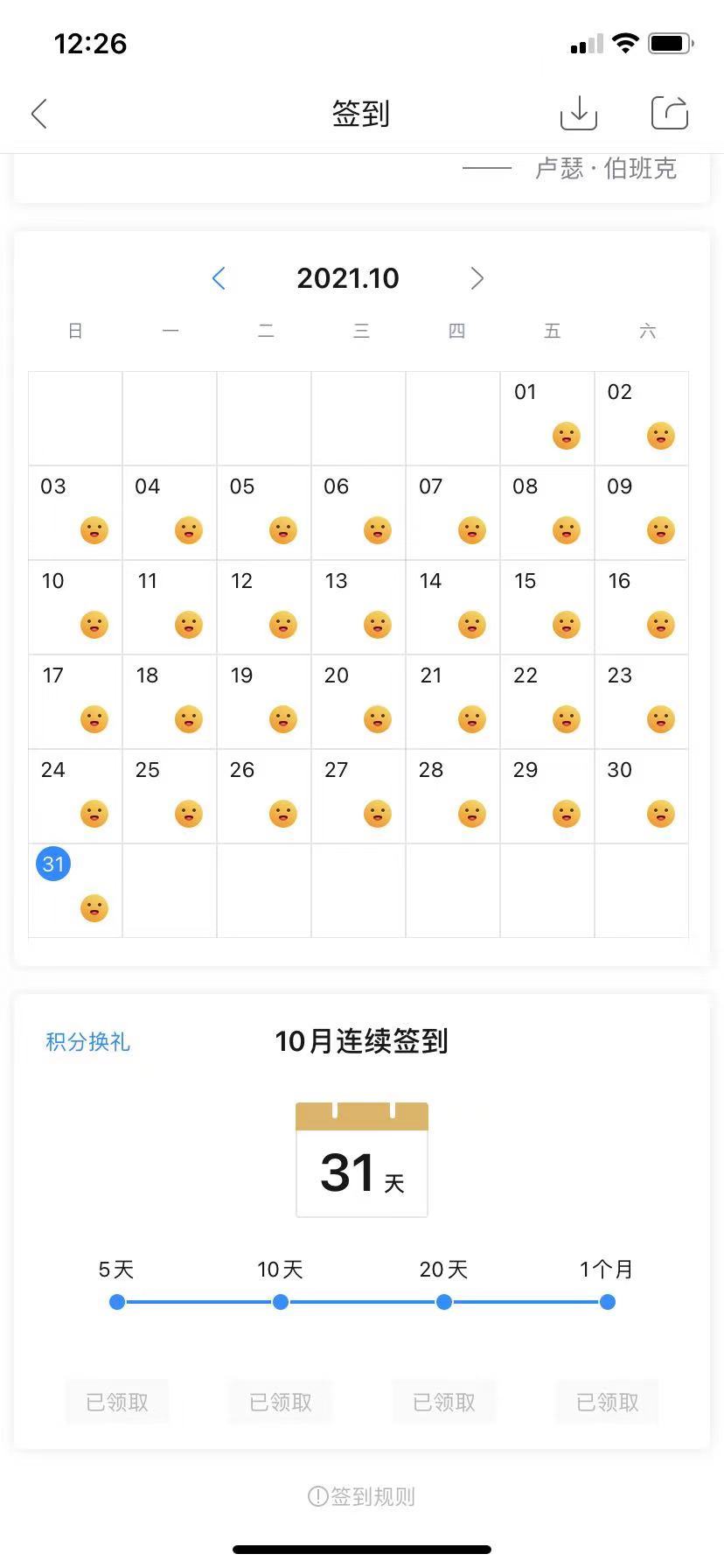Viewport: 724px width, 1568px height.
Task: Tap 已领取 button under 20天
Action: click(444, 1402)
